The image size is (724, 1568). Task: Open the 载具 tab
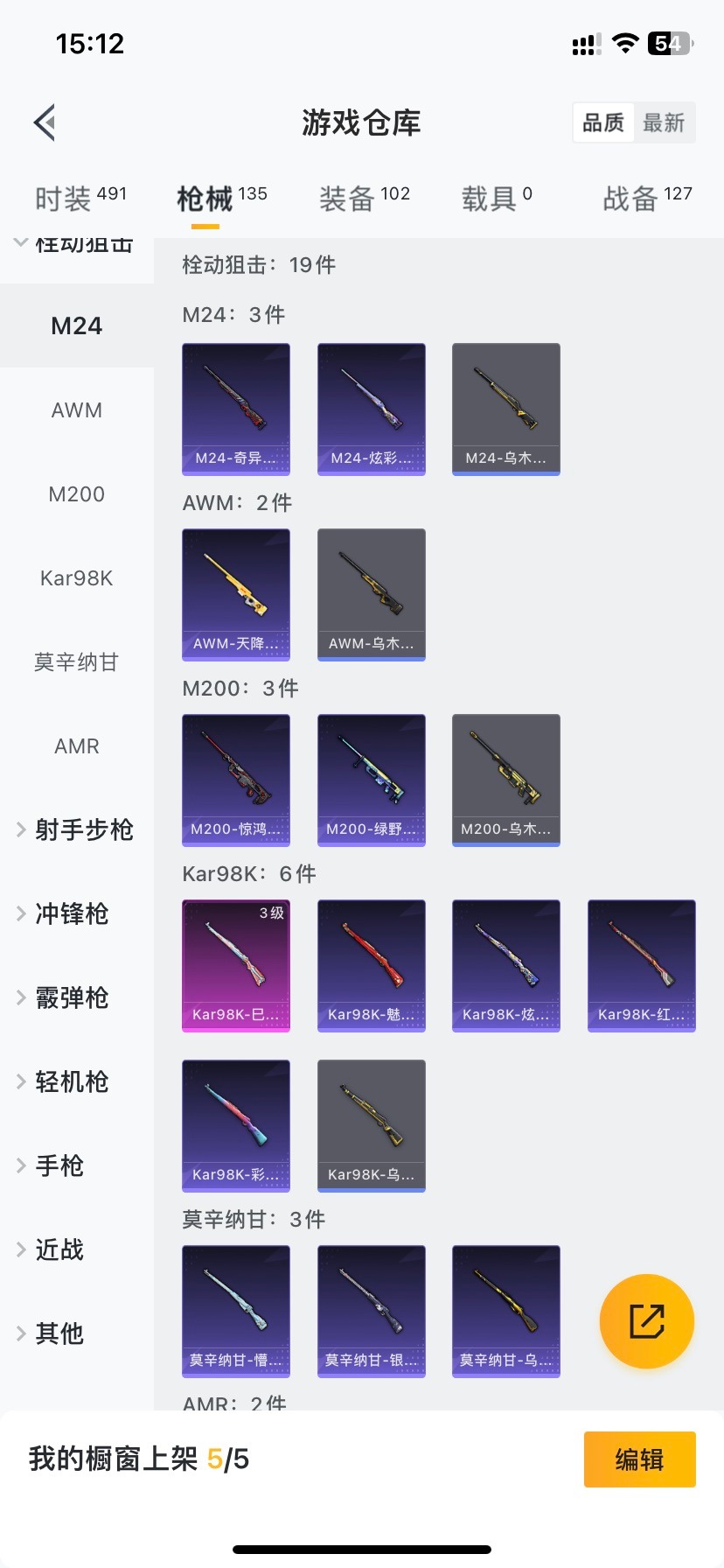pos(496,199)
